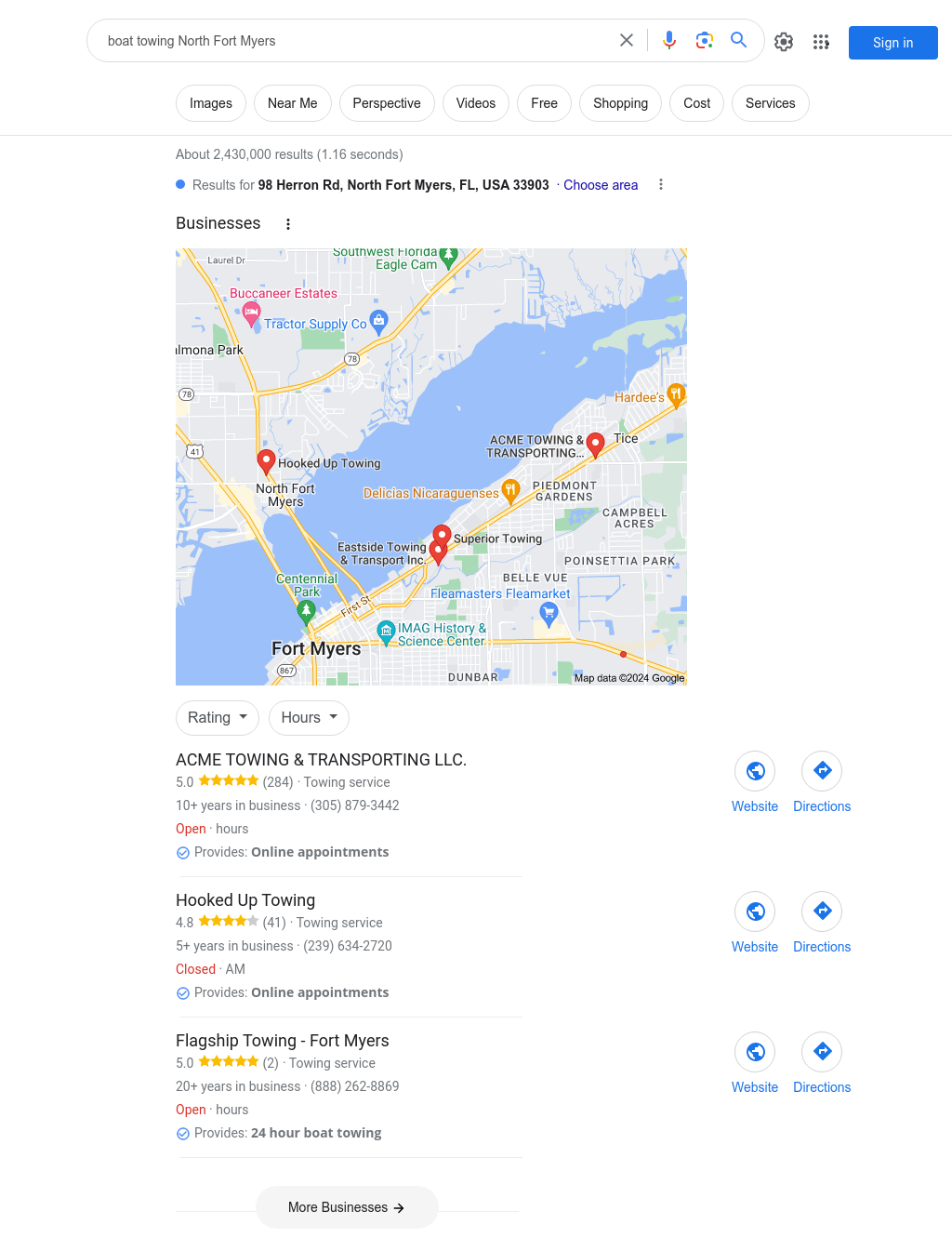Viewport: 952px width, 1251px height.
Task: Start voice search with microphone
Action: pyautogui.click(x=669, y=40)
